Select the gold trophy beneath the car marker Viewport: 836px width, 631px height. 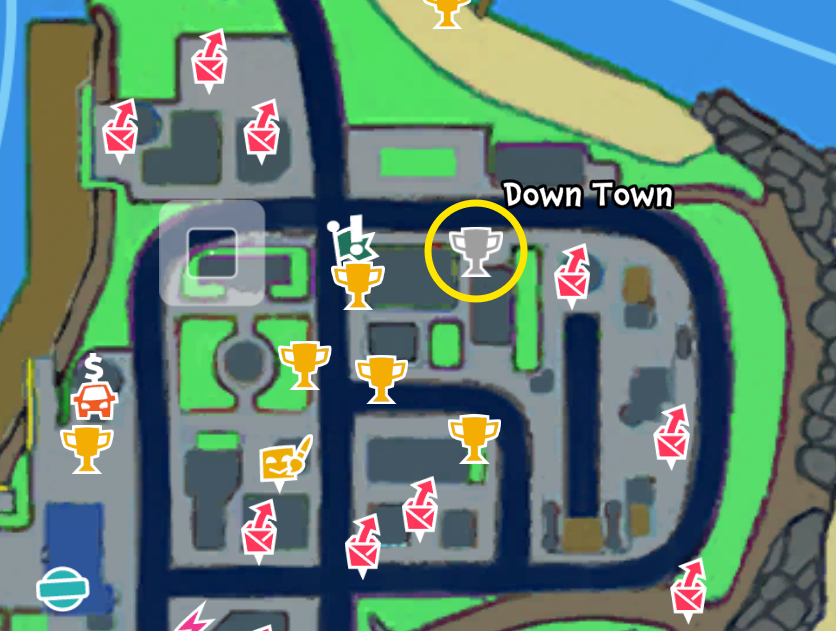(87, 448)
